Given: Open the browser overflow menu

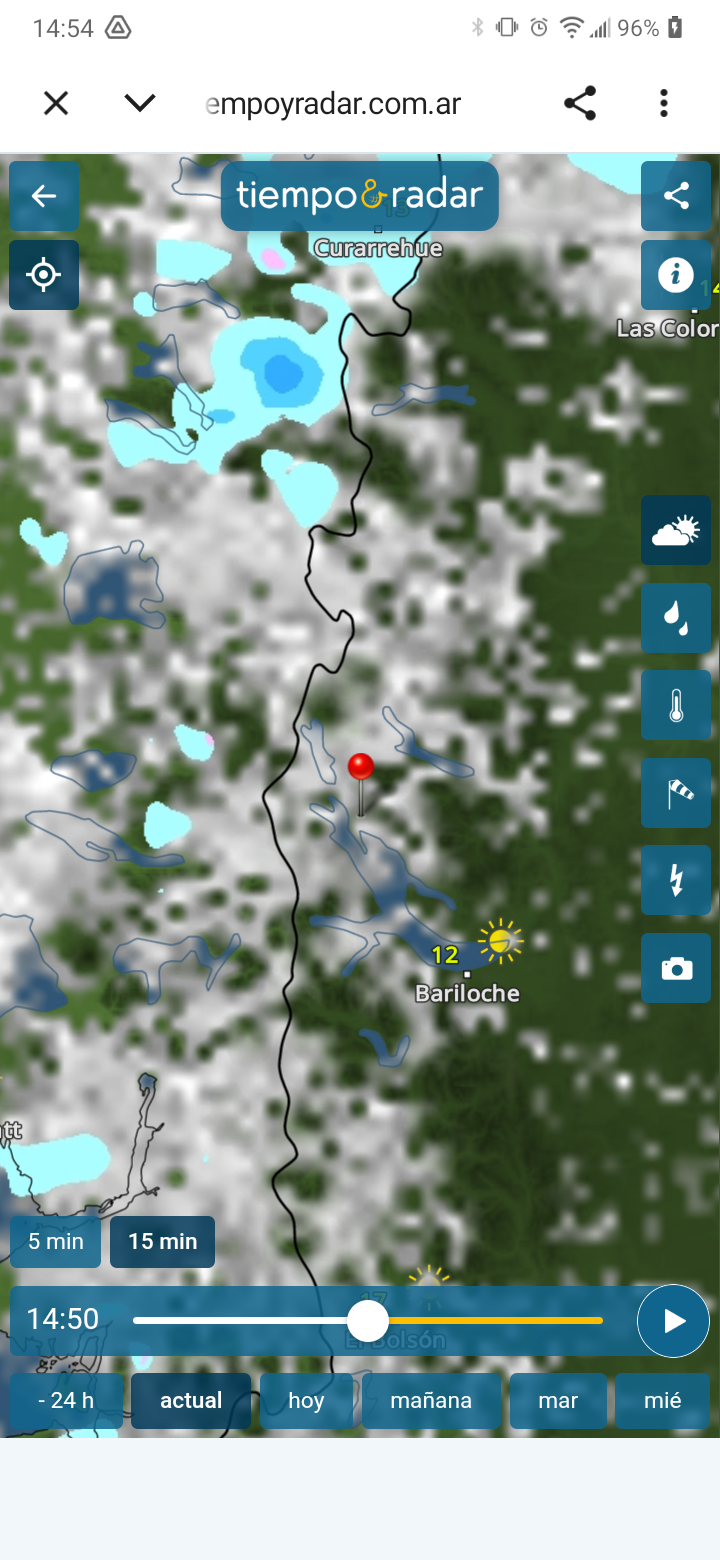Looking at the screenshot, I should 664,103.
